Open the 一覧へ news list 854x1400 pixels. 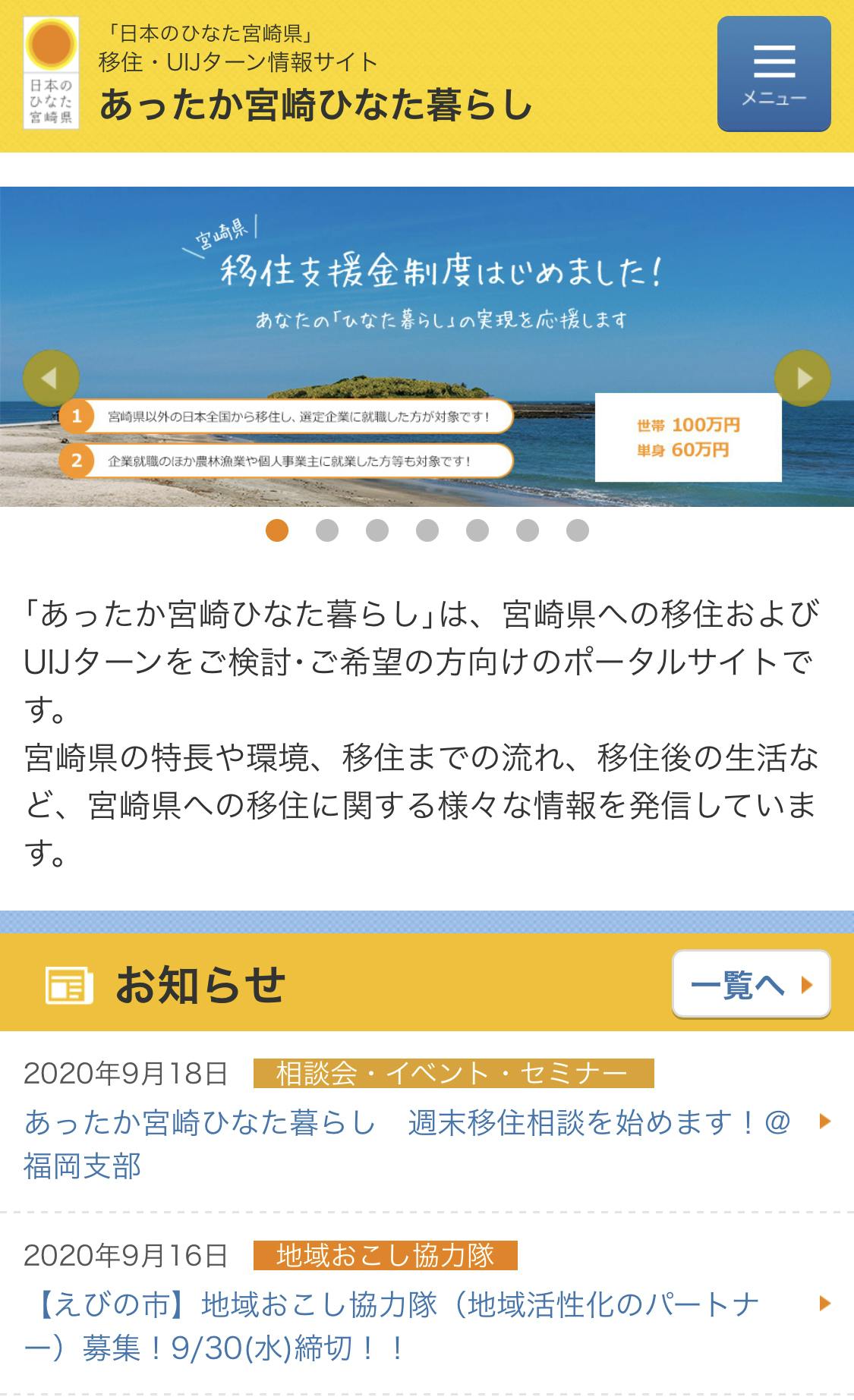[x=752, y=984]
